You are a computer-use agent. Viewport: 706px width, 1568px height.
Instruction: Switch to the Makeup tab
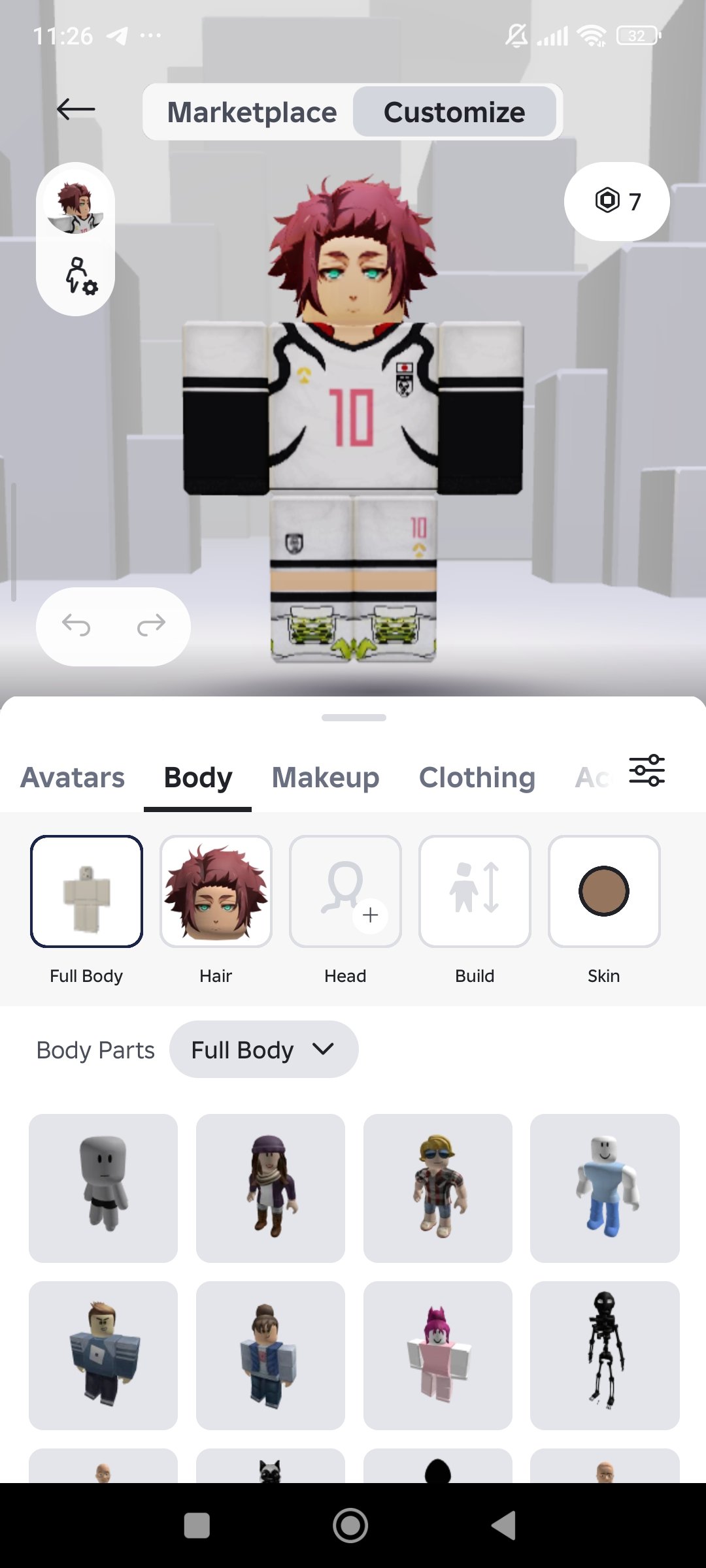click(x=326, y=777)
